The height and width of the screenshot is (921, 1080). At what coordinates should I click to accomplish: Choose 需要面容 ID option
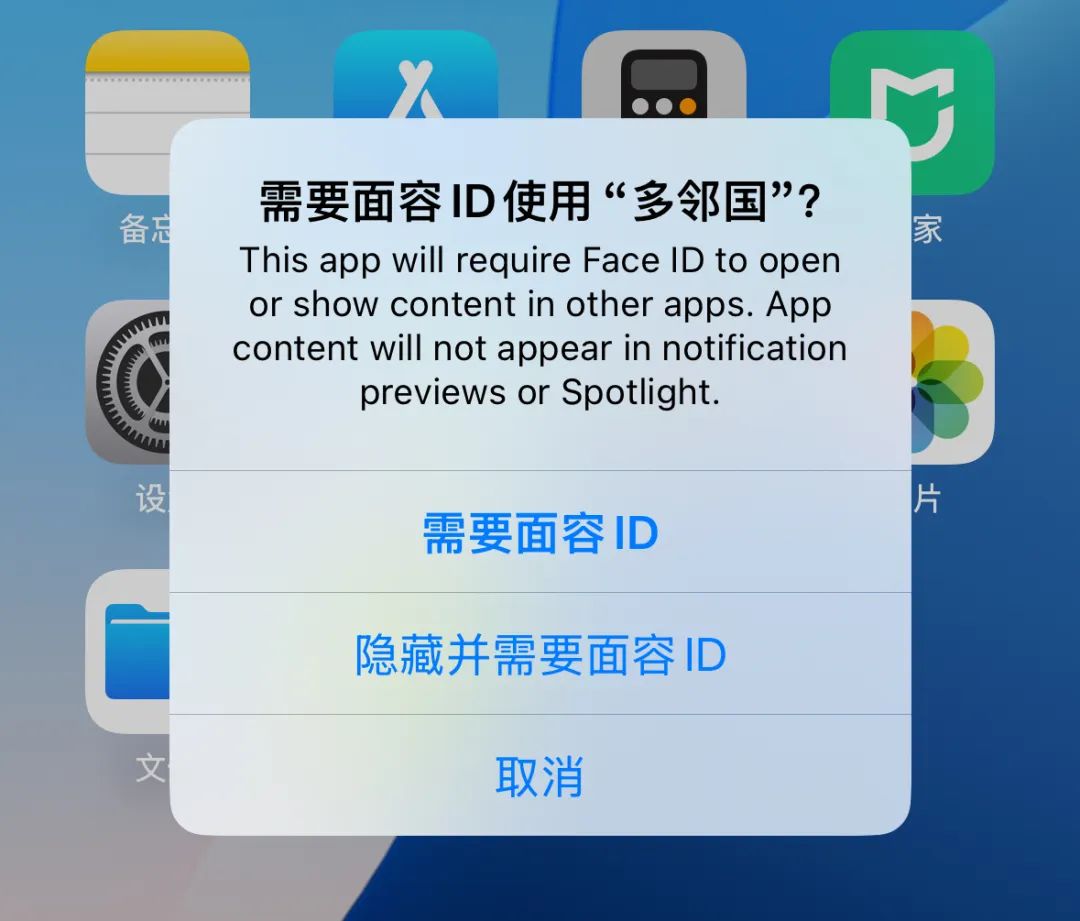coord(540,533)
